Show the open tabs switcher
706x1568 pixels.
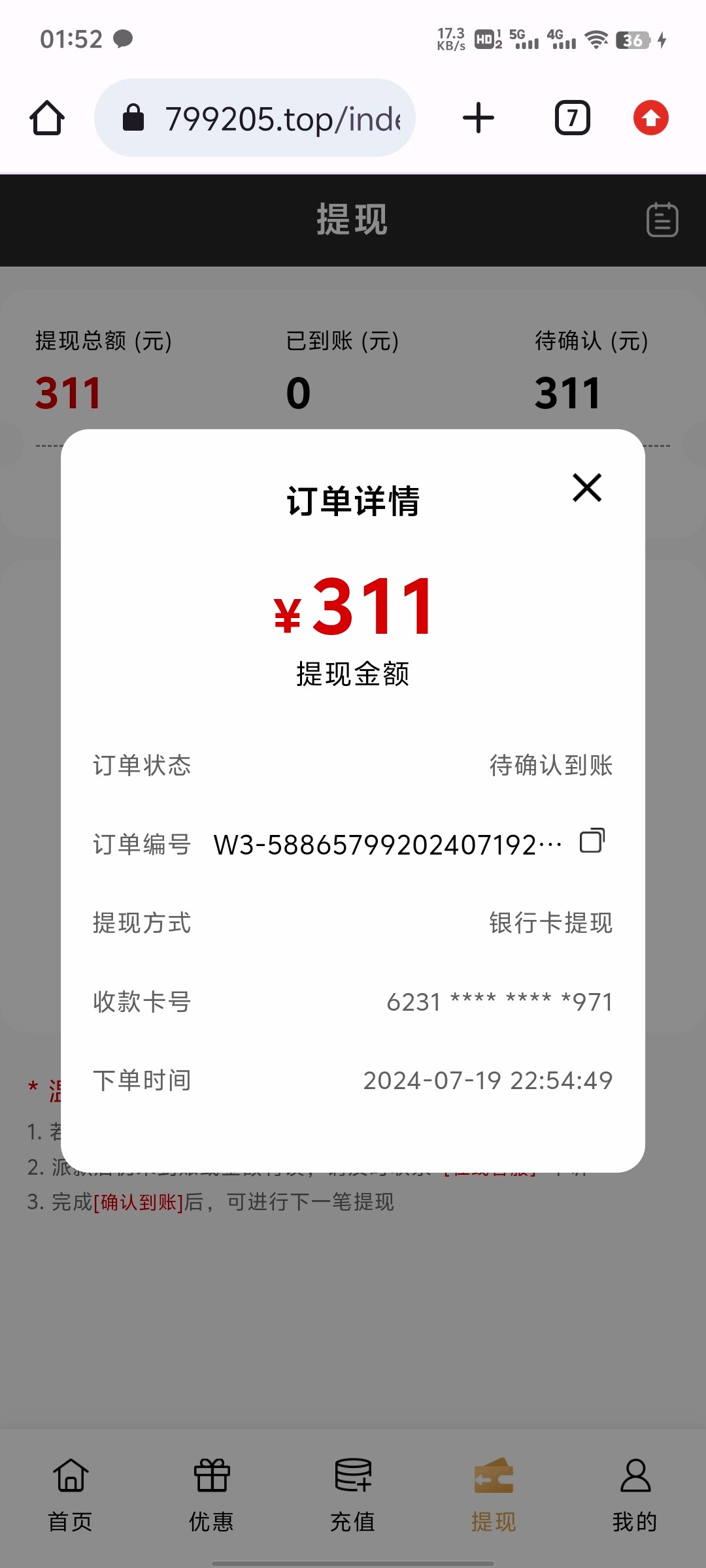pyautogui.click(x=573, y=118)
